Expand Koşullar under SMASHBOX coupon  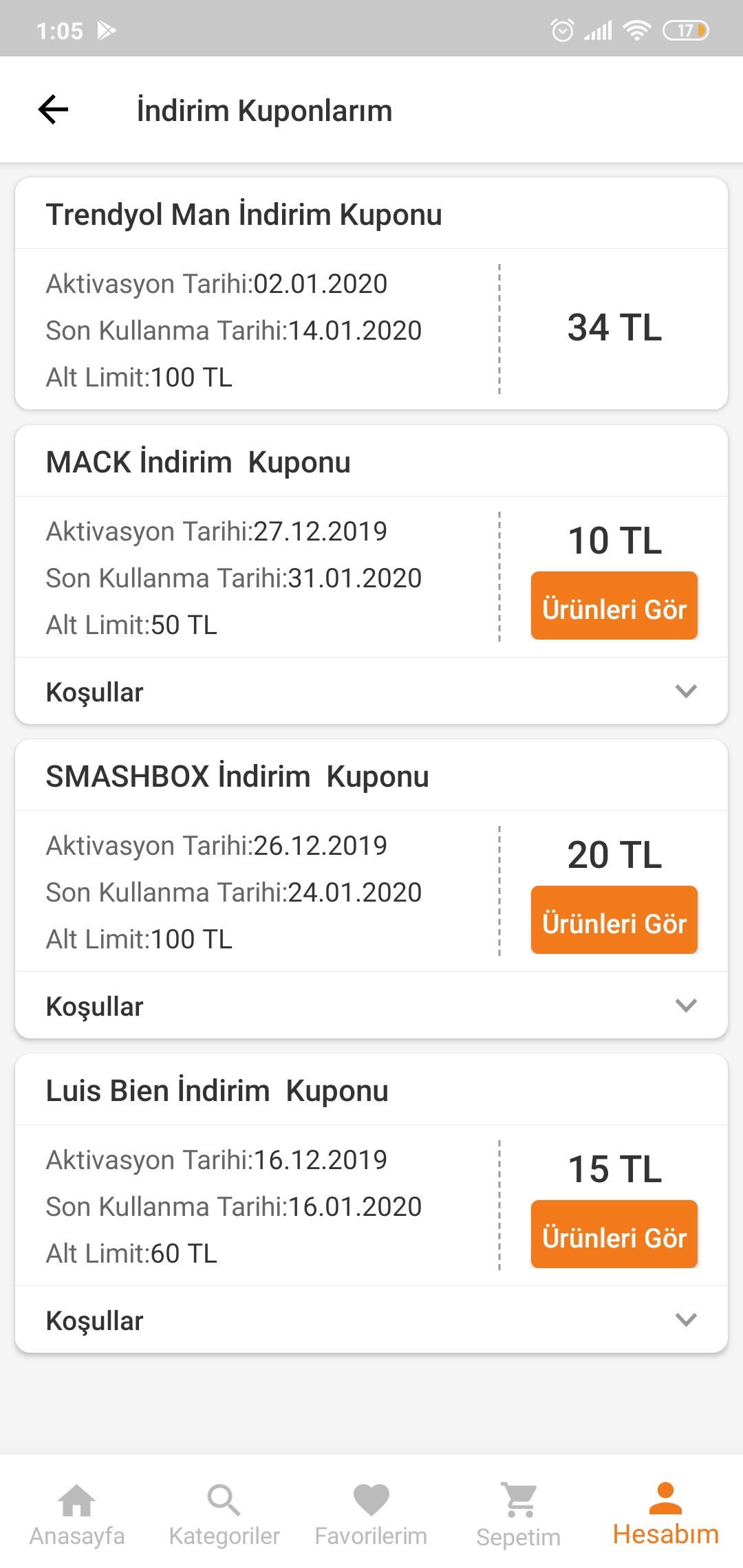(371, 1005)
